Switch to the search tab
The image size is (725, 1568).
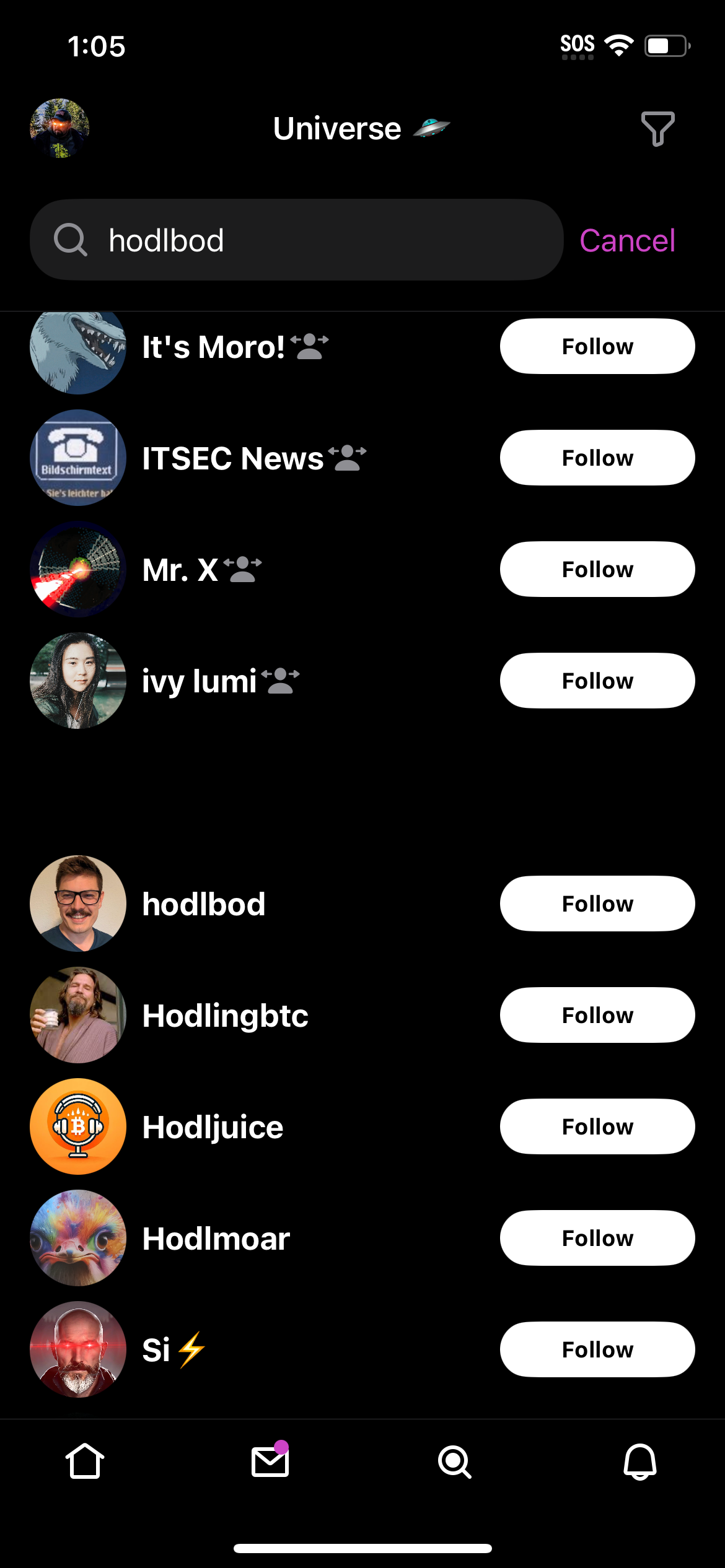[454, 1462]
